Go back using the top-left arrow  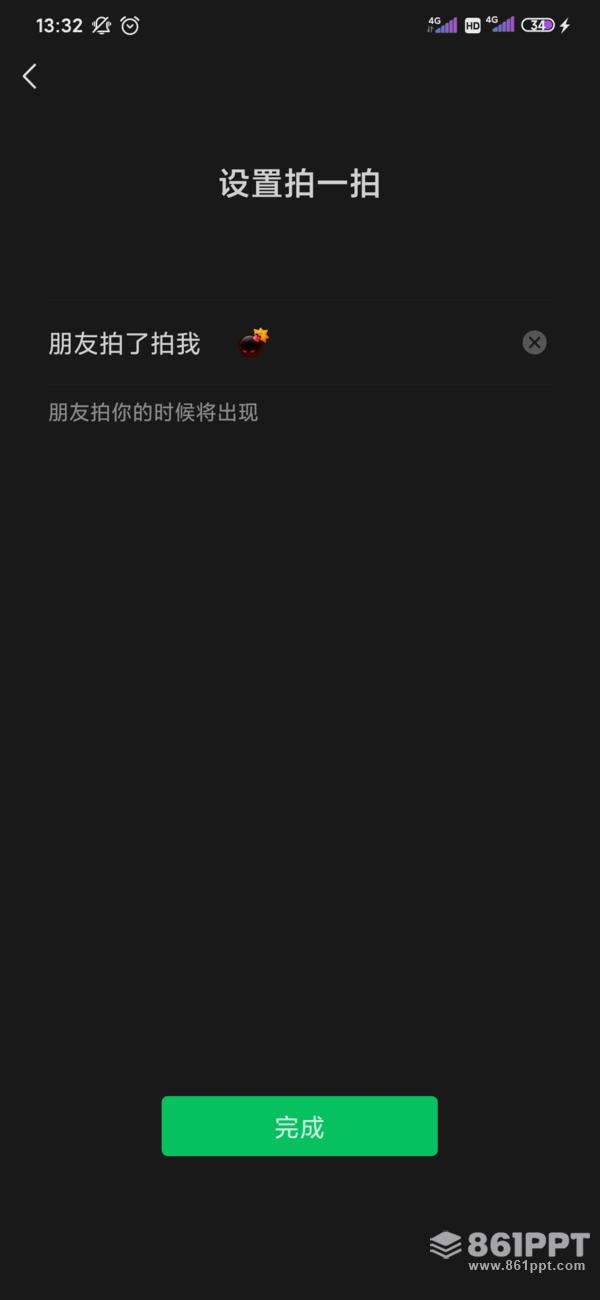coord(30,76)
